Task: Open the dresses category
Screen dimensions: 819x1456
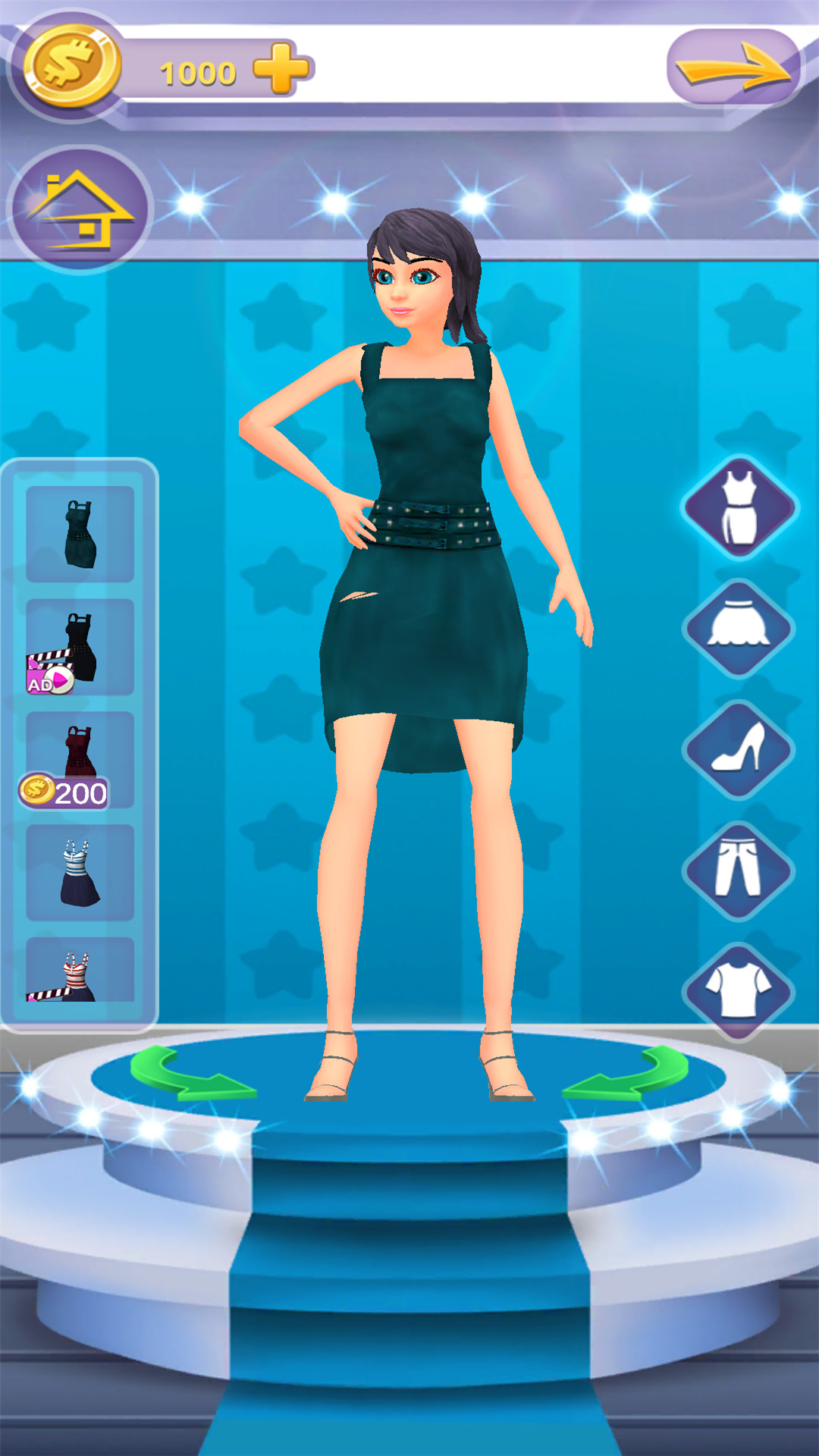Action: coord(739,507)
